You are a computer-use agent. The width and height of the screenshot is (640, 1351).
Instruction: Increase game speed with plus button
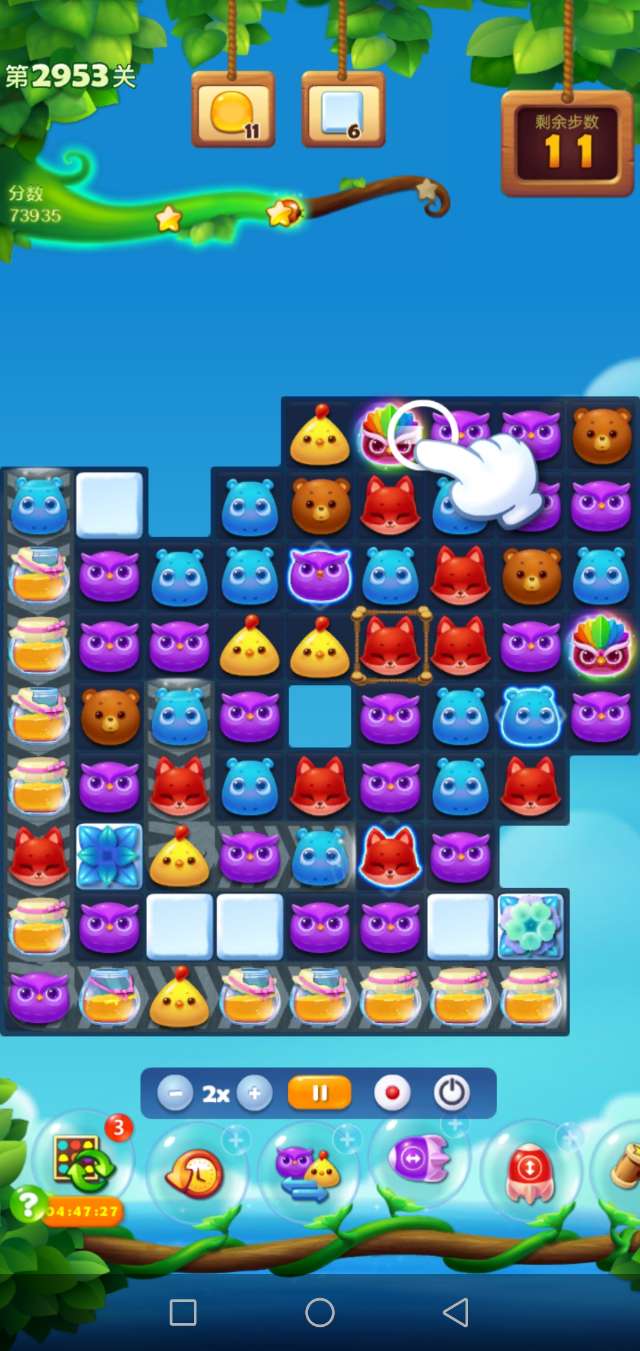point(254,1094)
